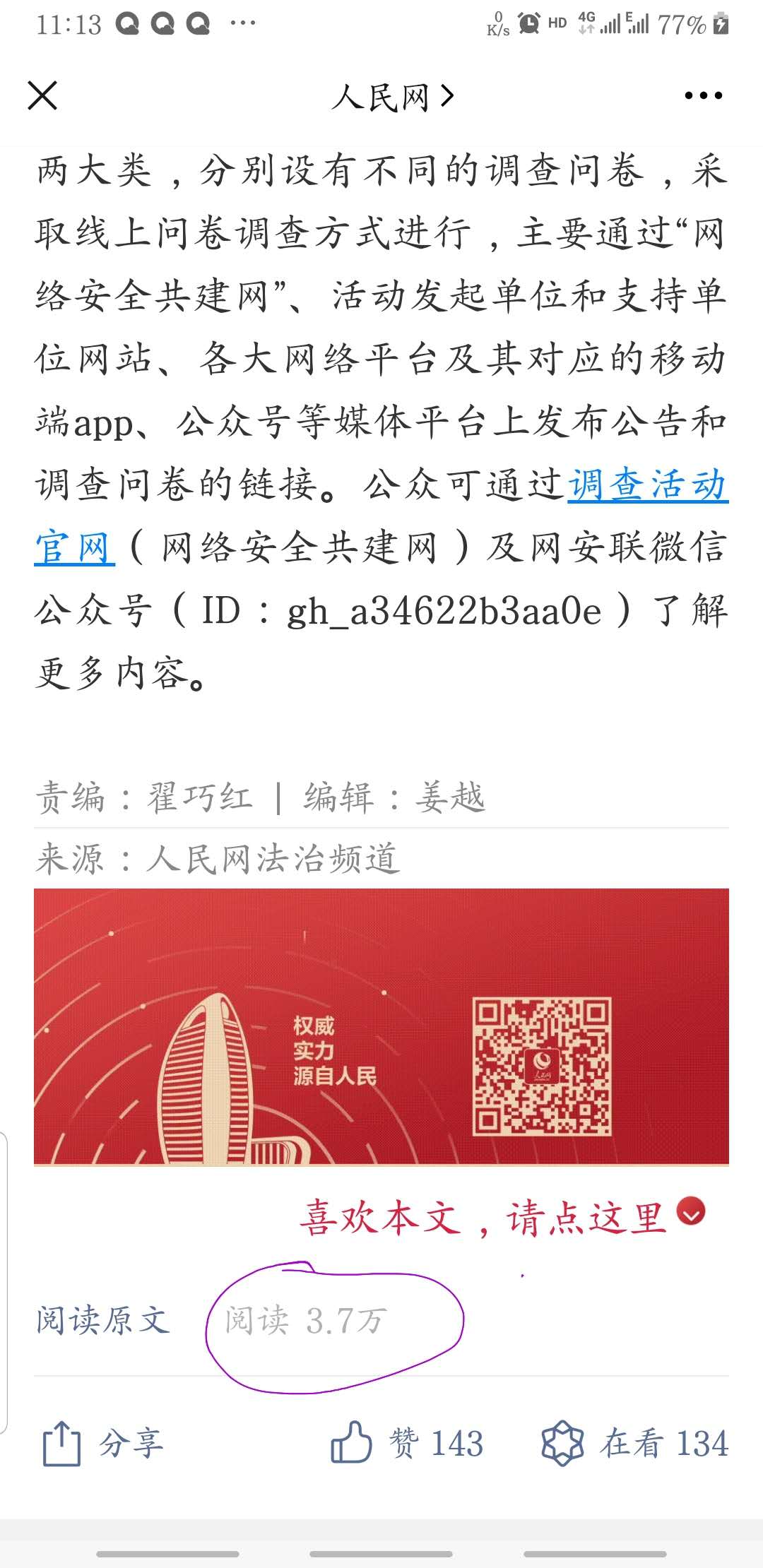Open the 调查活动官网 link
The width and height of the screenshot is (763, 1568).
pyautogui.click(x=646, y=485)
